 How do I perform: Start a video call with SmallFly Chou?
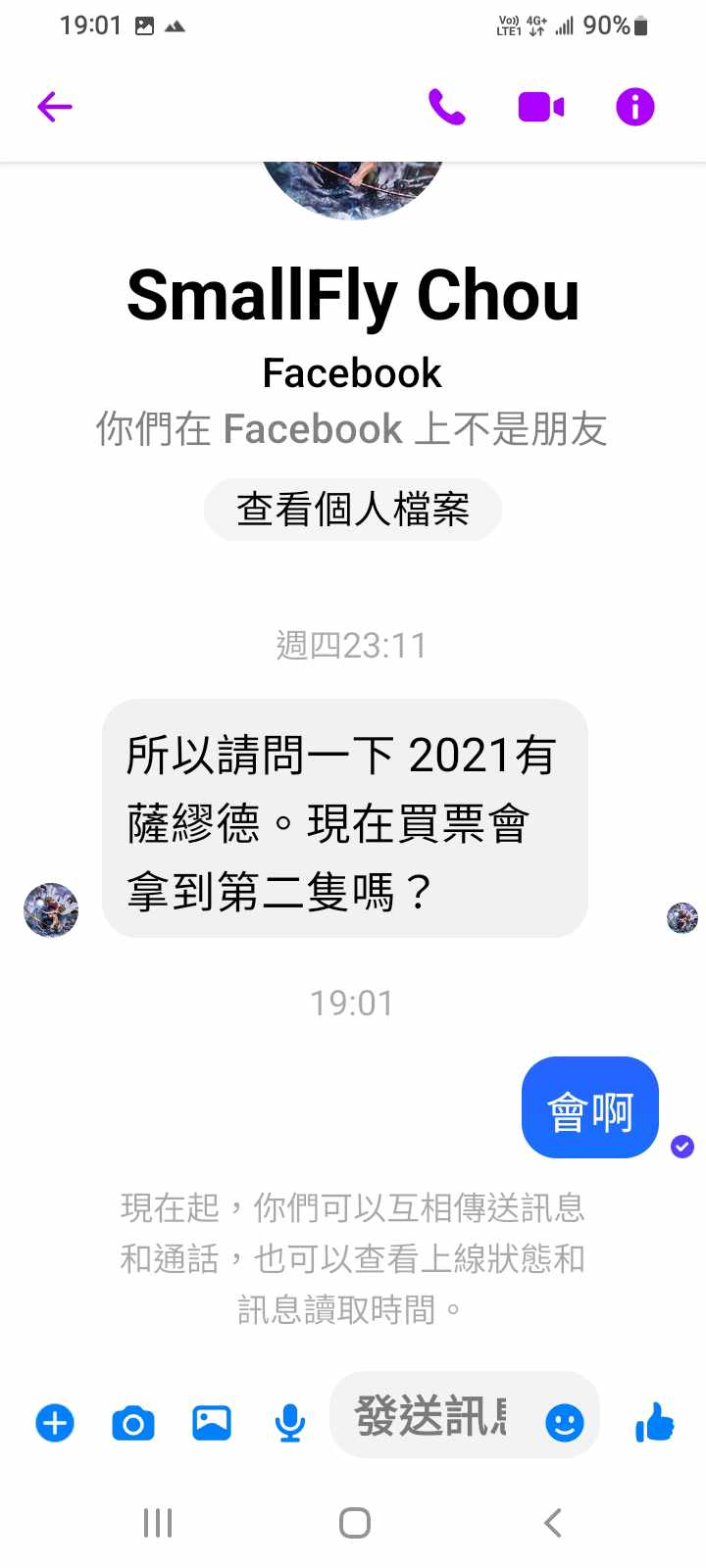(x=540, y=107)
